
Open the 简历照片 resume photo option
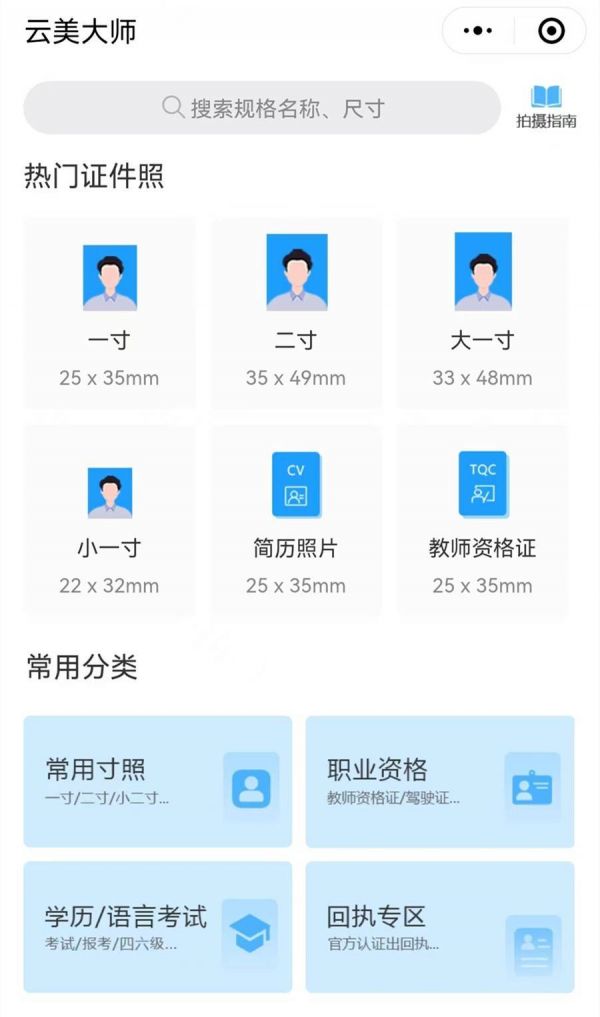[x=296, y=520]
